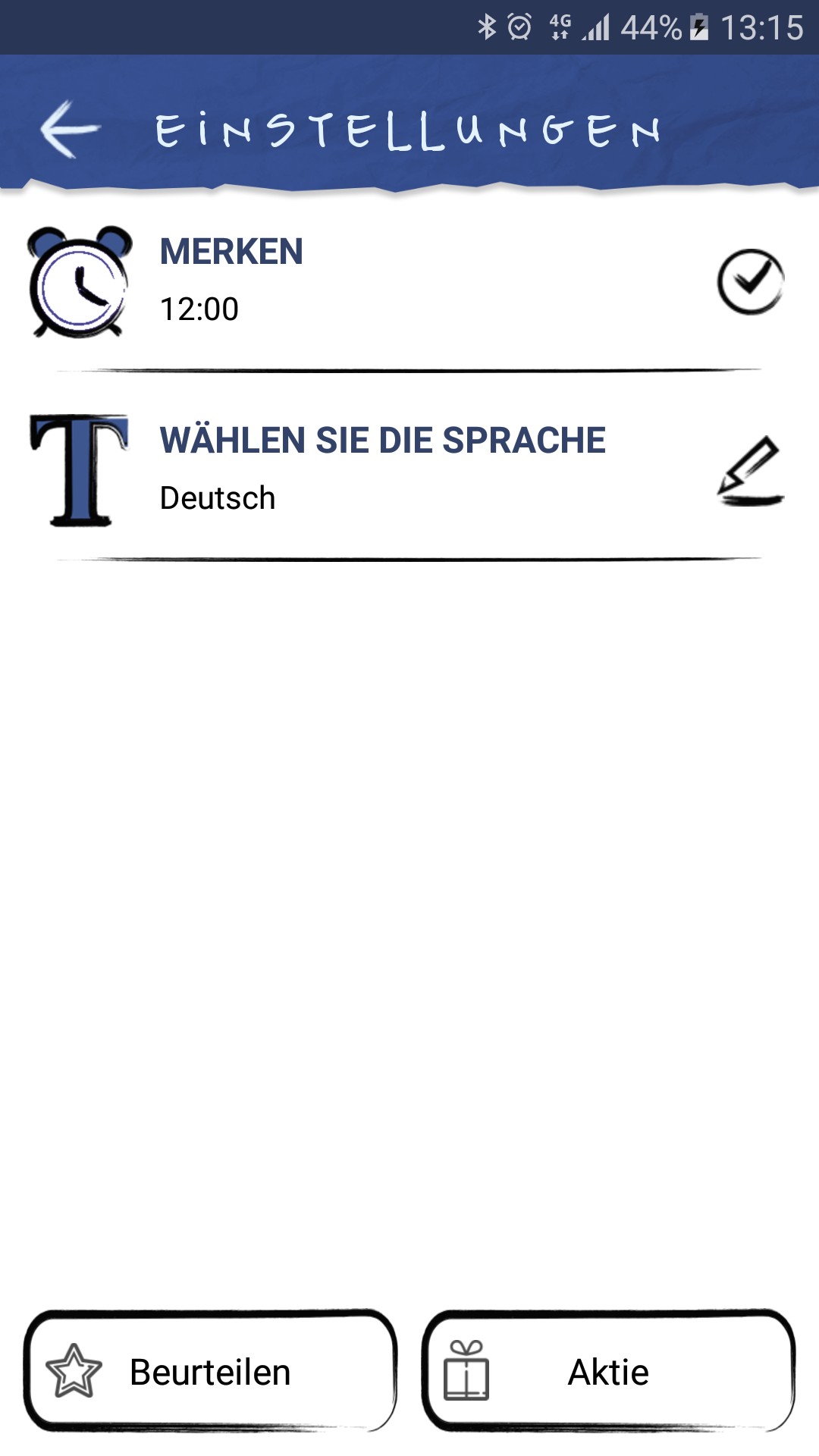This screenshot has height=1456, width=819.
Task: Tap the Beurteilen button
Action: (210, 1371)
